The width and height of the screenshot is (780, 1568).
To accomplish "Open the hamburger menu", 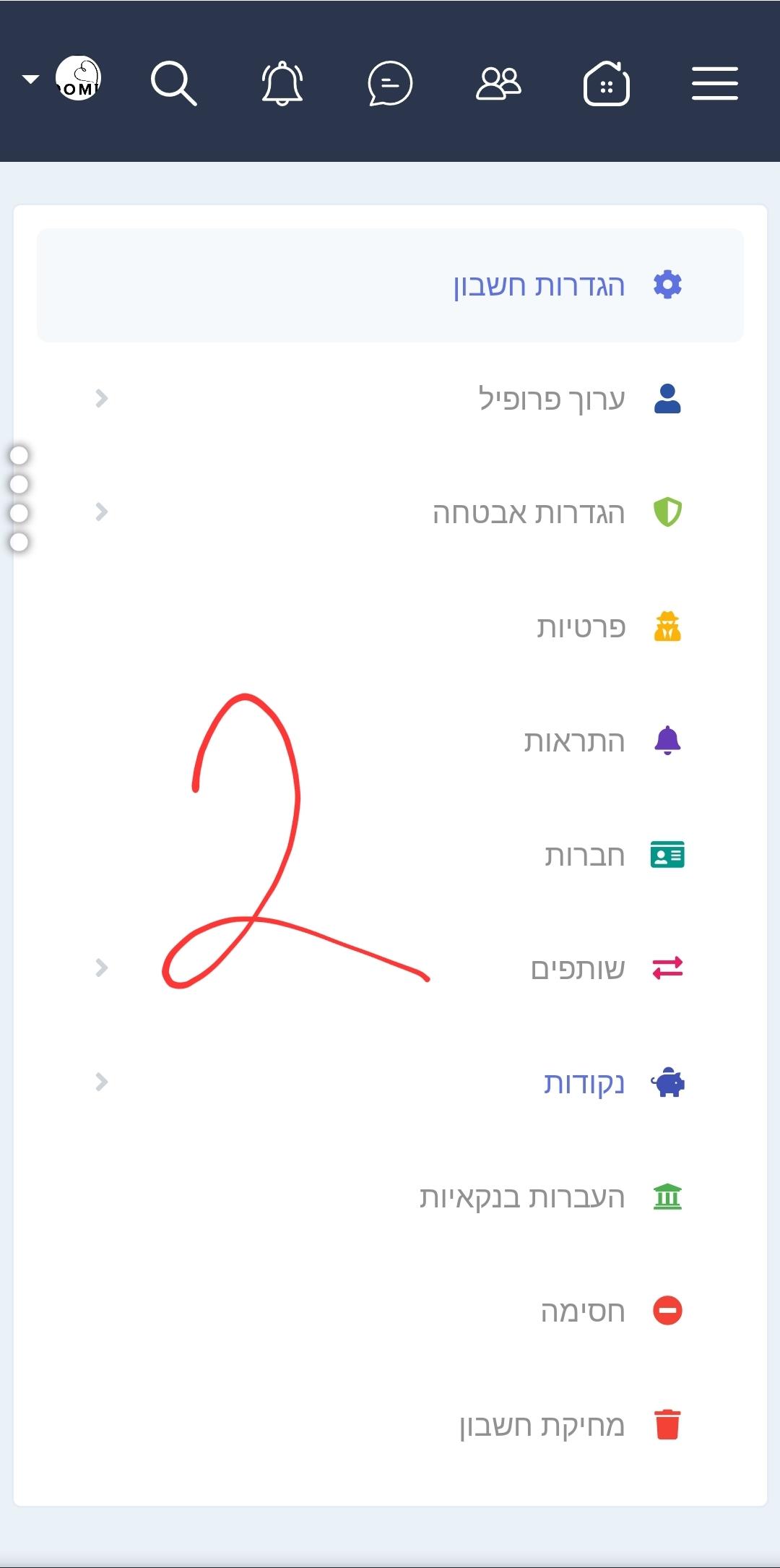I will [x=714, y=83].
